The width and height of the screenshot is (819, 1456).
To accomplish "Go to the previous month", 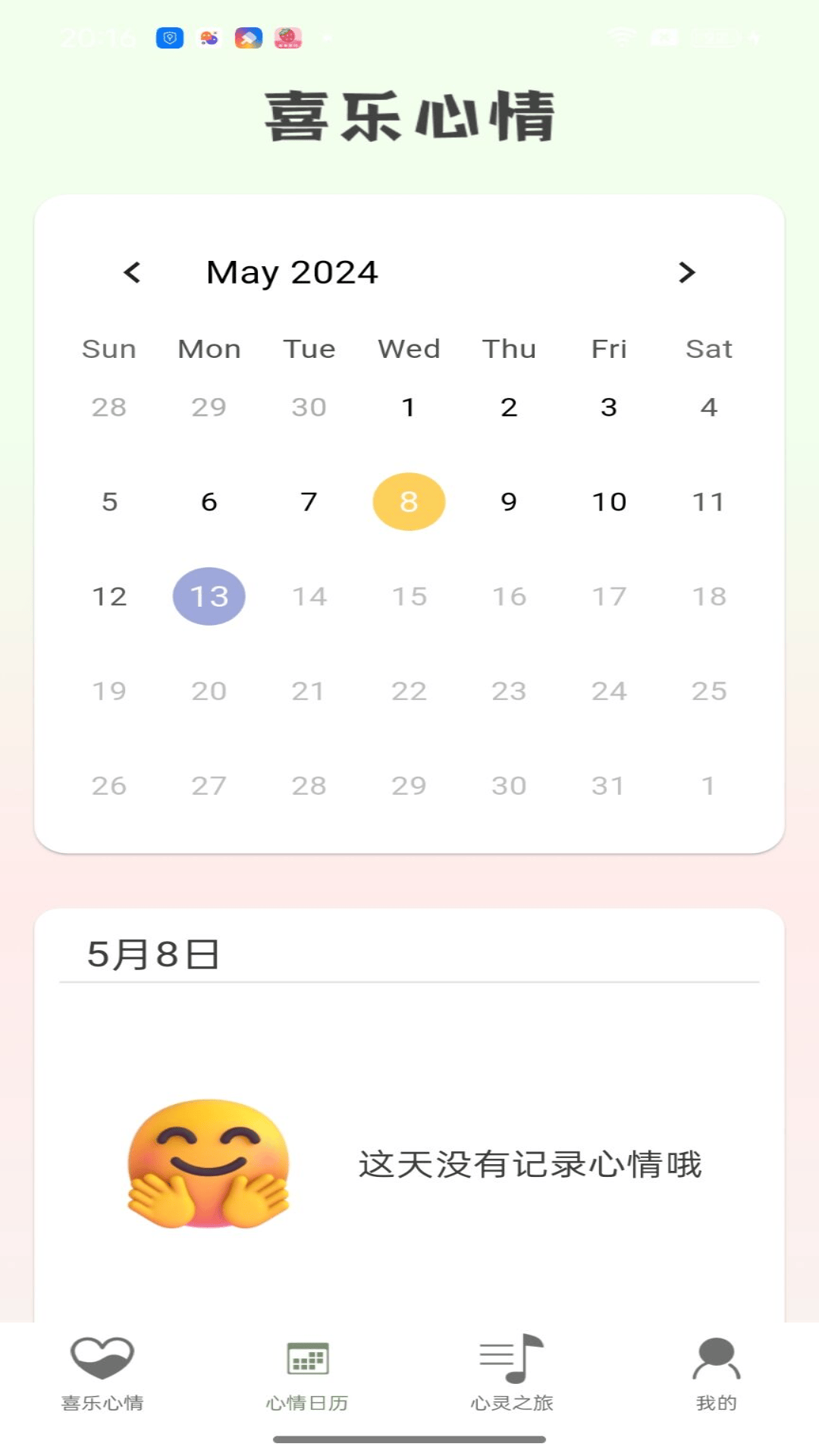I will click(x=132, y=272).
